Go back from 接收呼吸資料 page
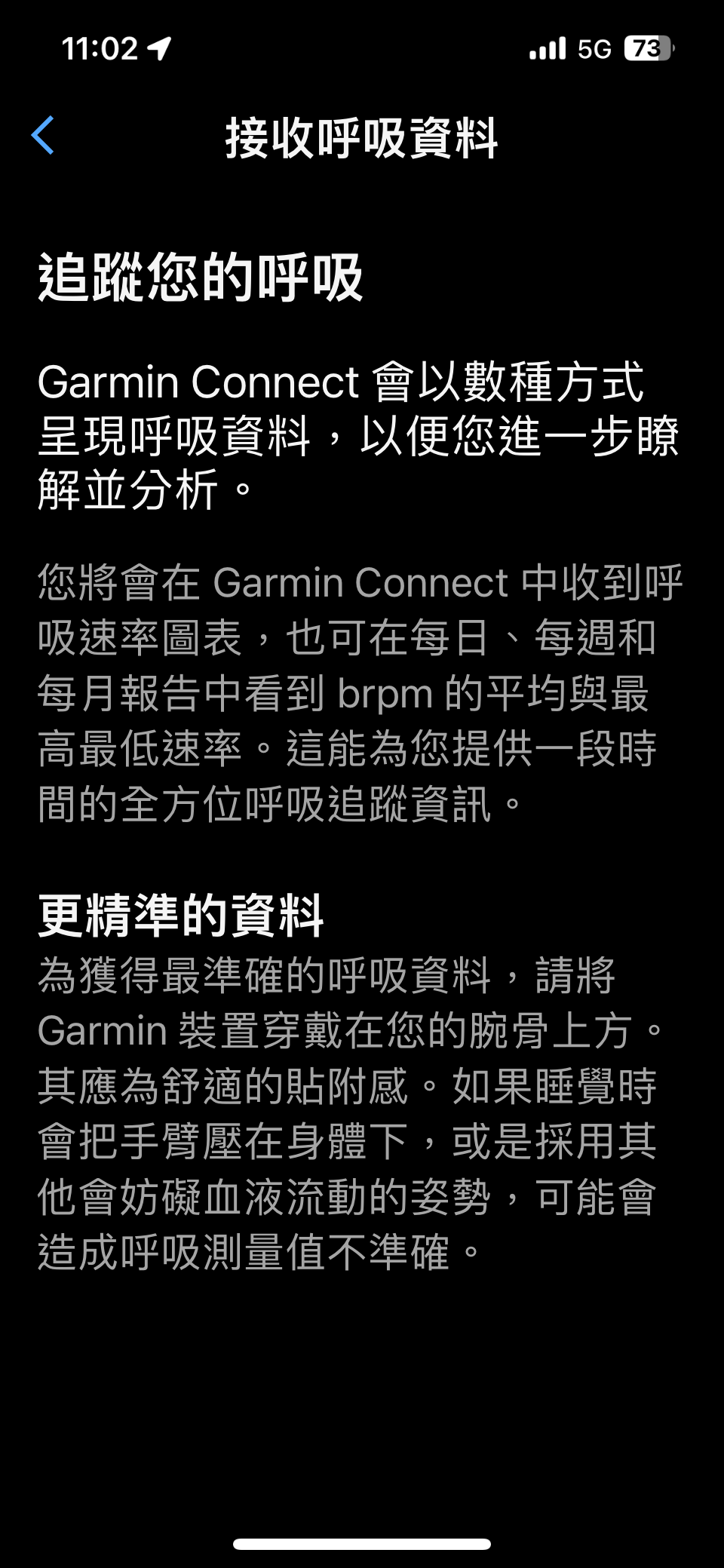 tap(43, 136)
